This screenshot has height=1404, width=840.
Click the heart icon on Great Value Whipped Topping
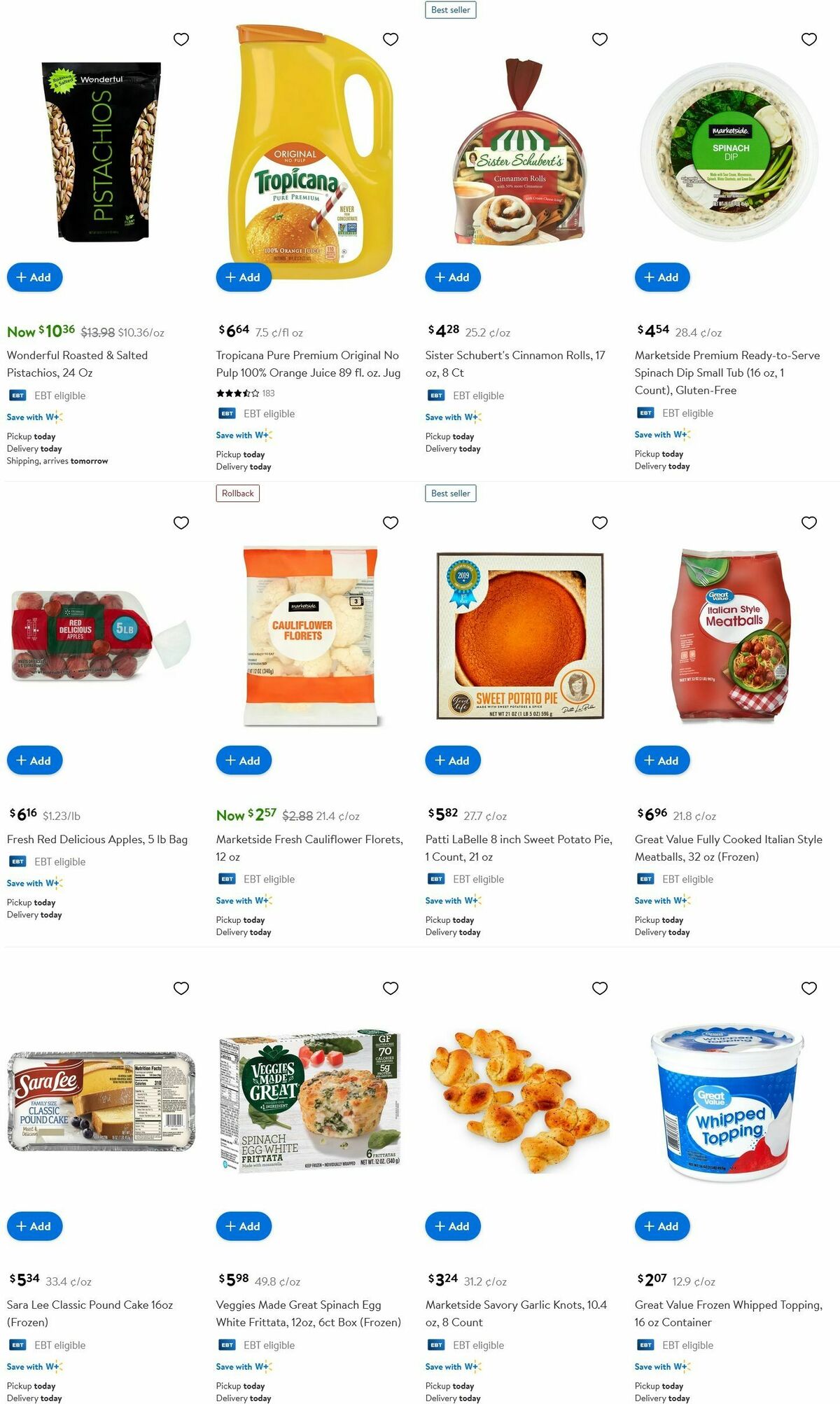tap(808, 987)
